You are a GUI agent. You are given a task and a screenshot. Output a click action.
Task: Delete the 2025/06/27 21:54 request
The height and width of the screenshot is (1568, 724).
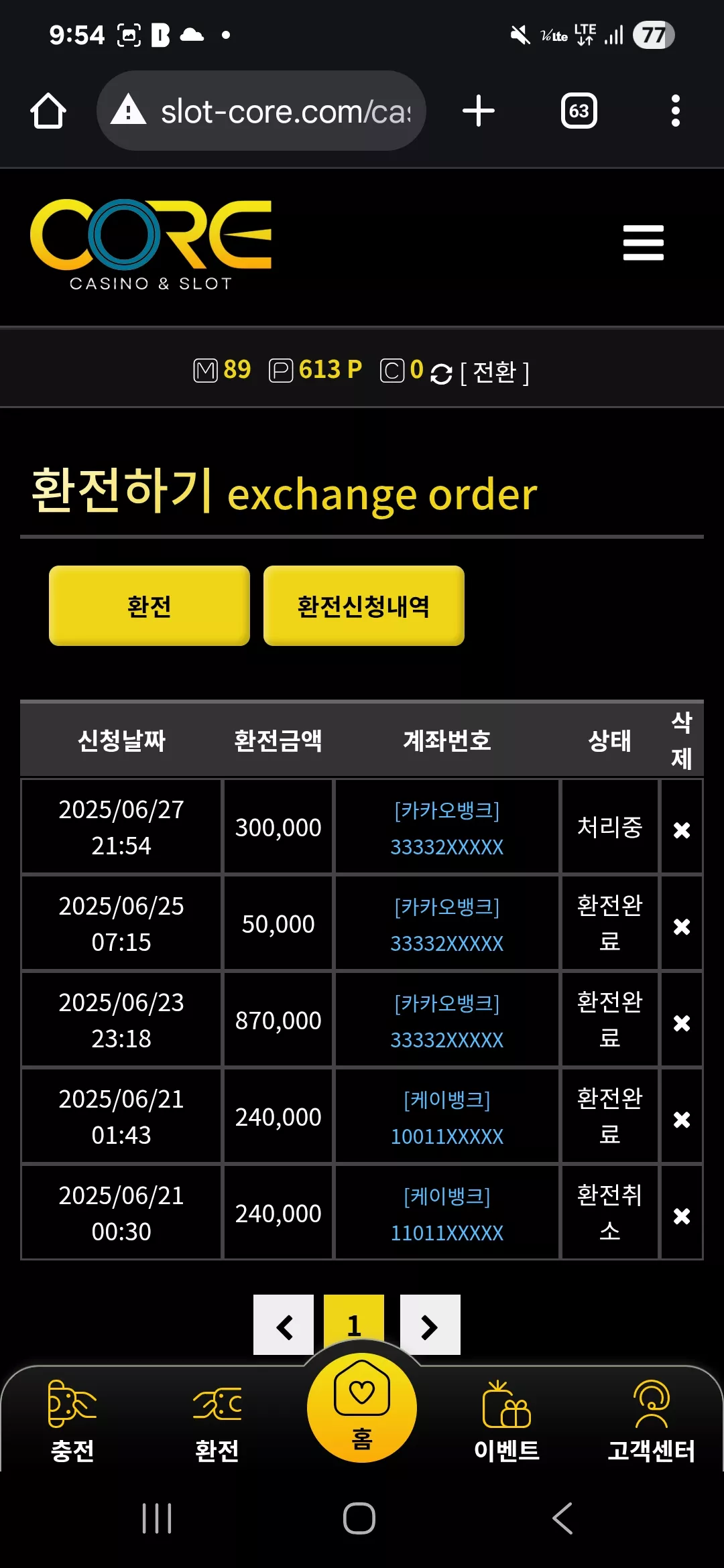[682, 830]
